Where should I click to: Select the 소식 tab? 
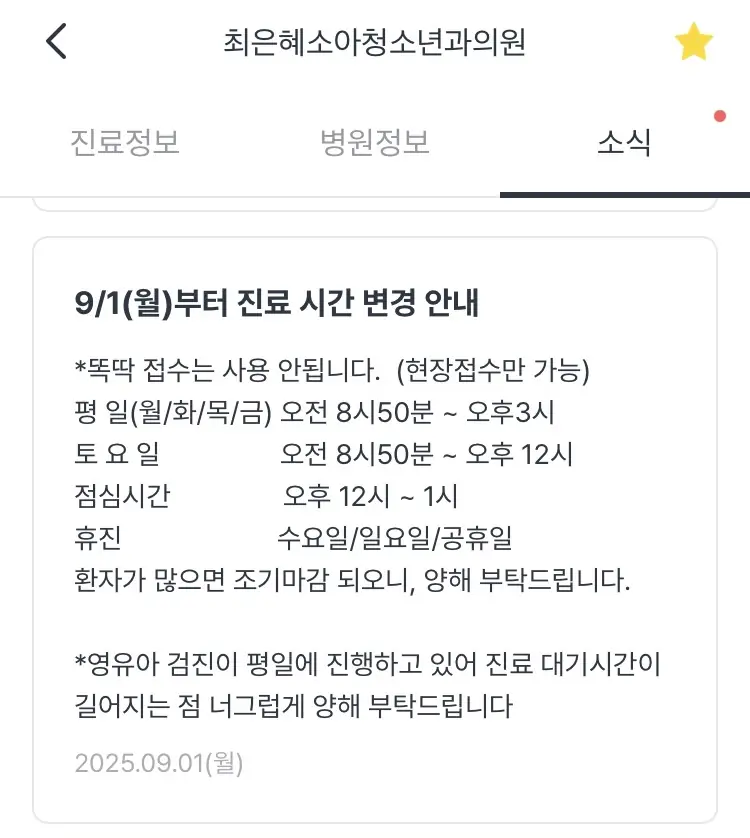624,142
